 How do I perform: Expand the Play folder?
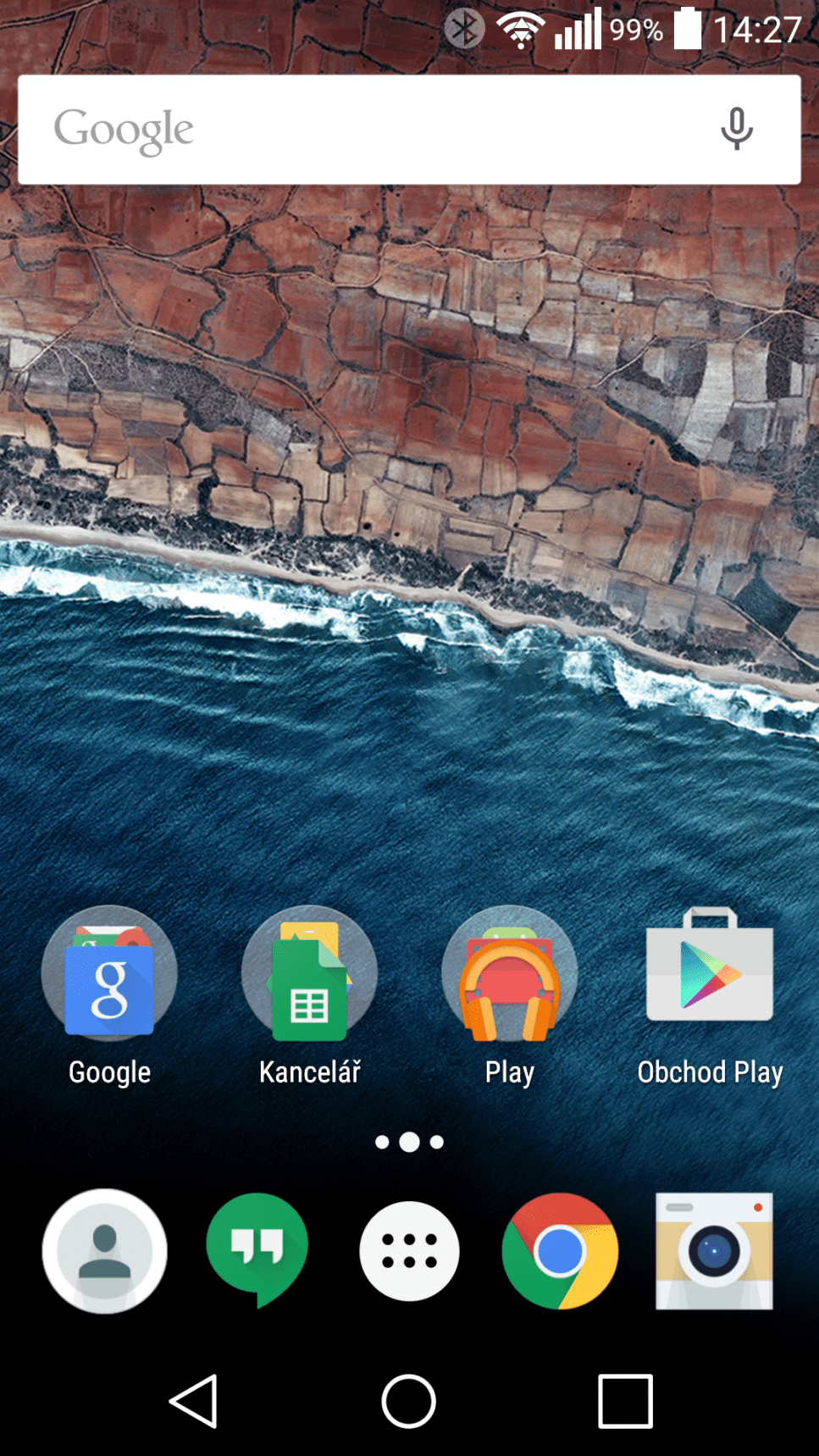509,974
